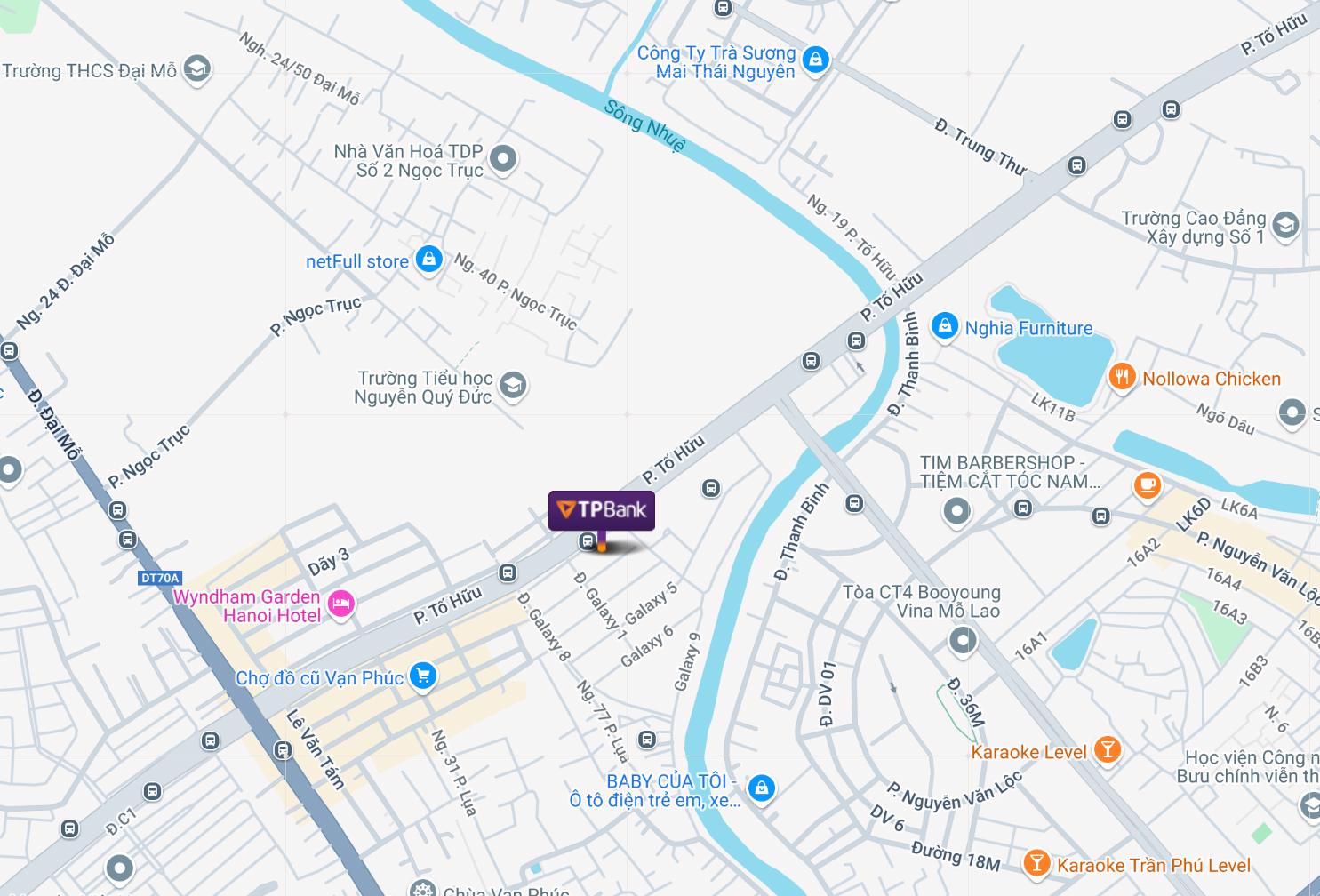The width and height of the screenshot is (1320, 896).
Task: Select BABY CỦA TÔI shop pin
Action: pos(761,788)
